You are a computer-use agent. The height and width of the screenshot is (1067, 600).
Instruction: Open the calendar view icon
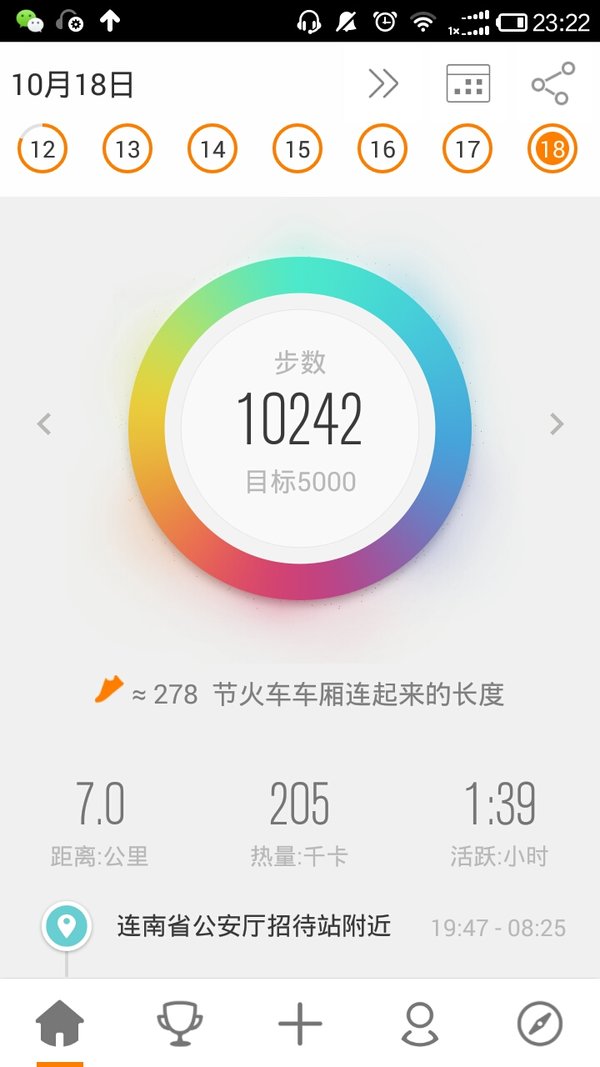(468, 84)
